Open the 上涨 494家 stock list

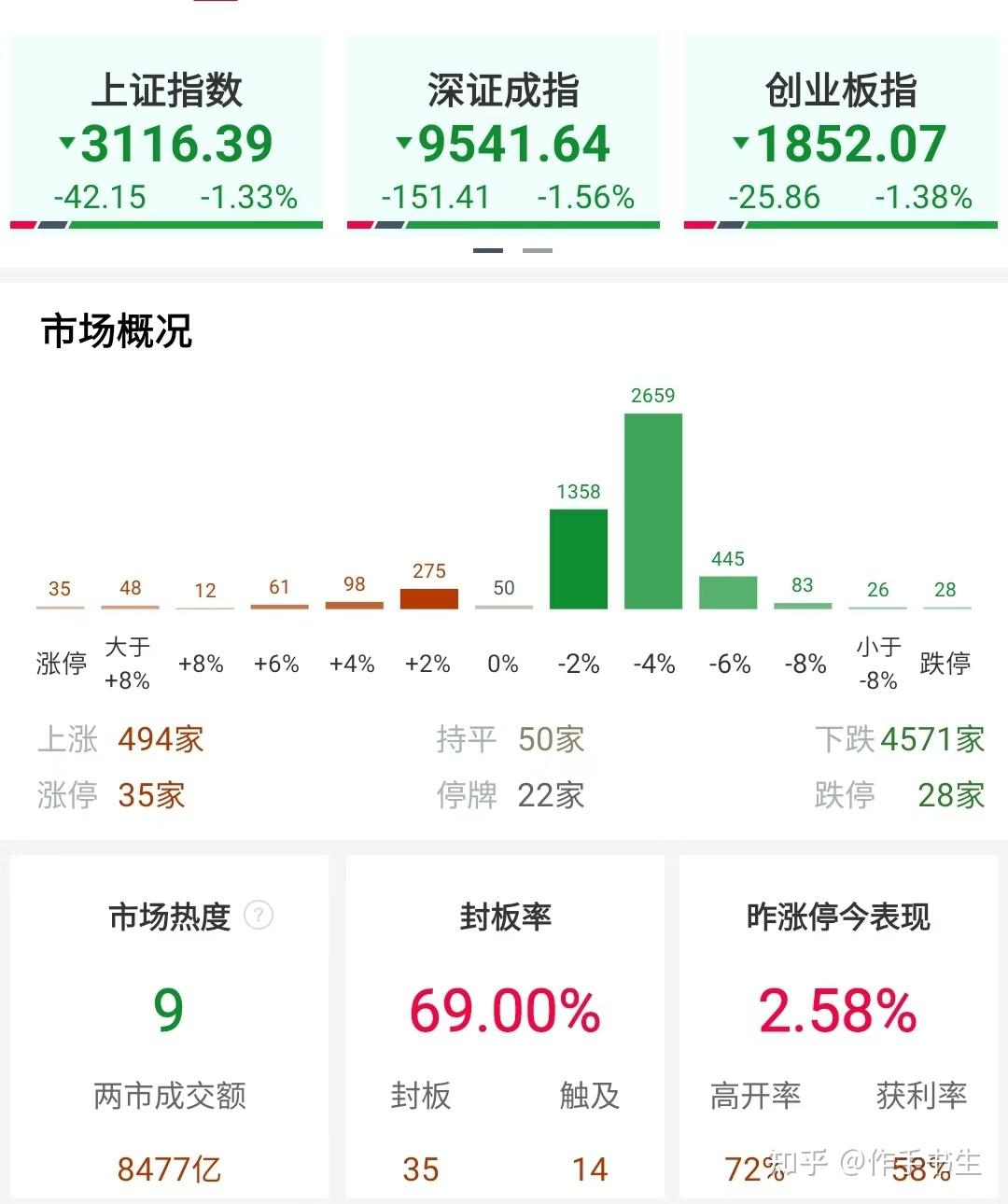pyautogui.click(x=120, y=738)
